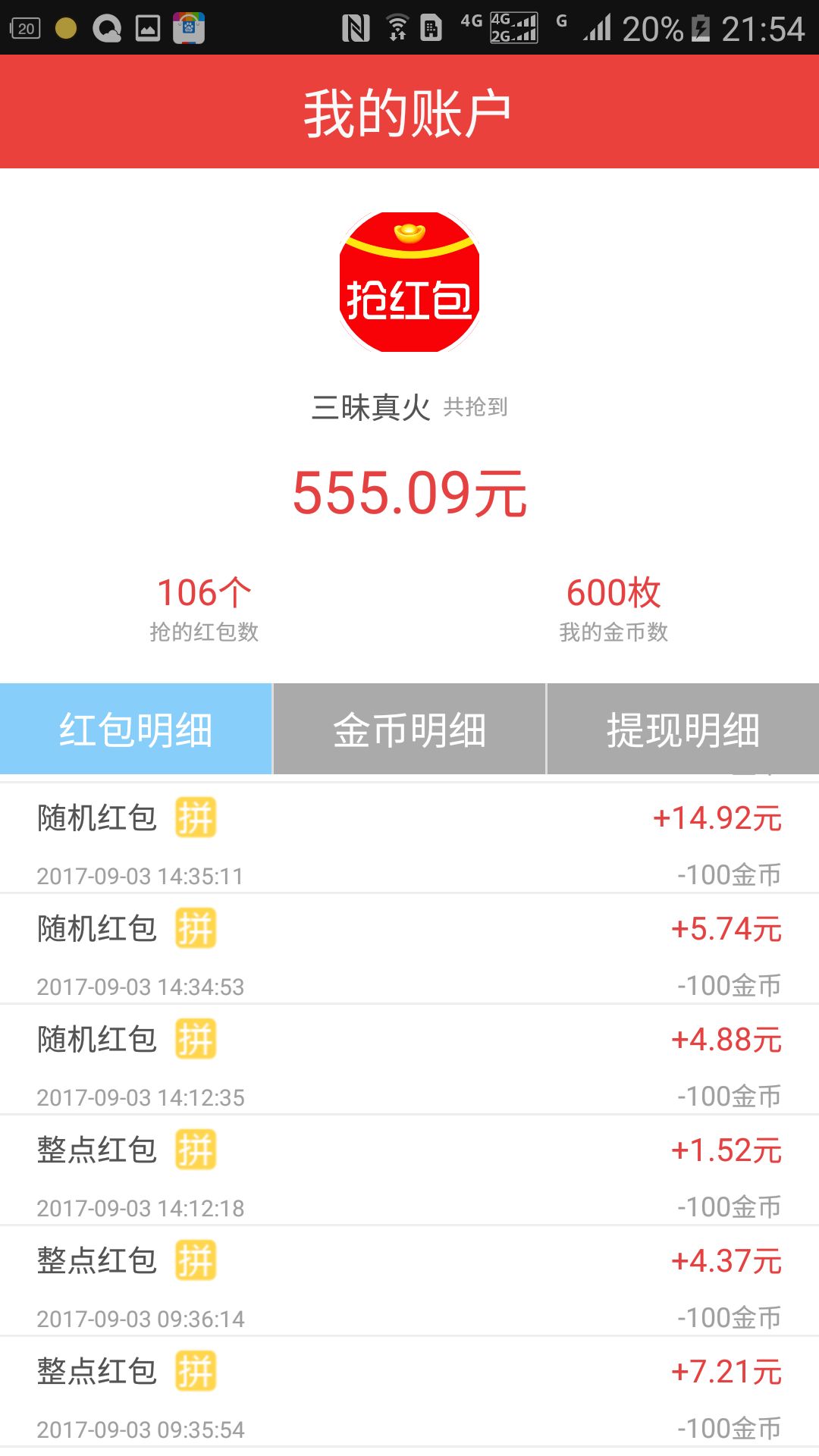Tap the total amount 555.09元

tap(409, 493)
